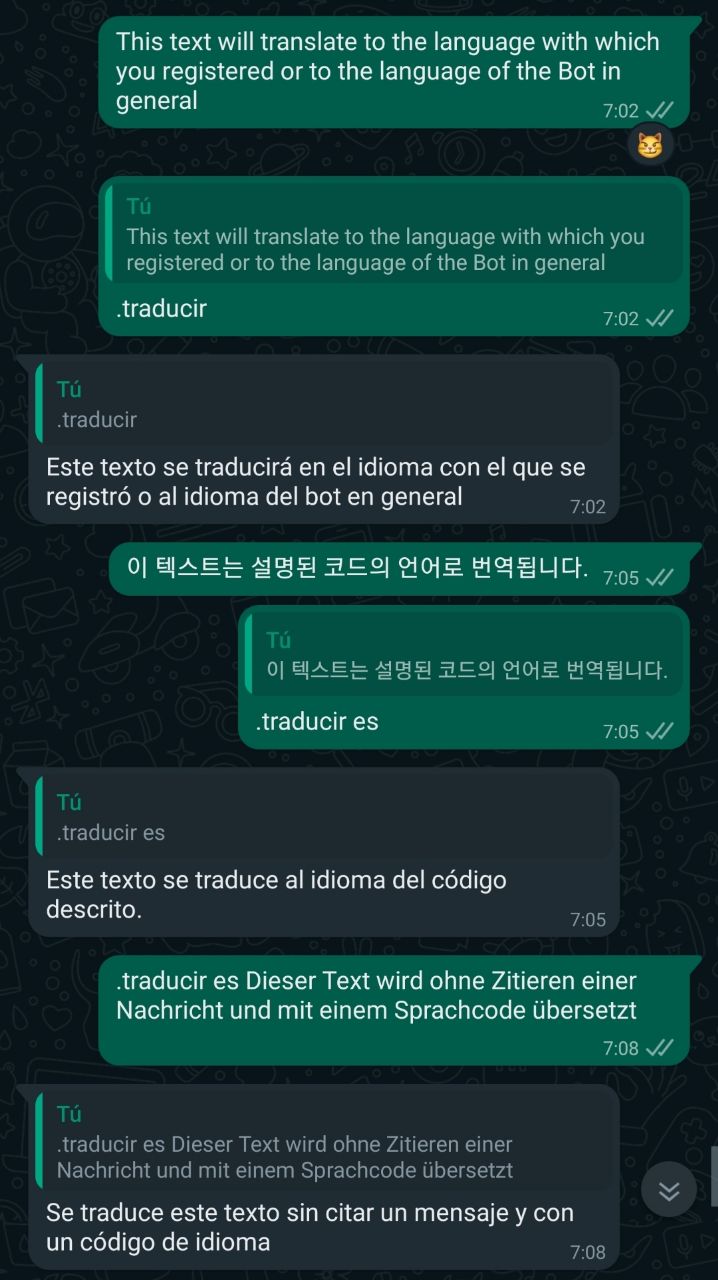Open the quoted .traducir reply above "se traducirá"
The height and width of the screenshot is (1280, 718).
tap(324, 404)
